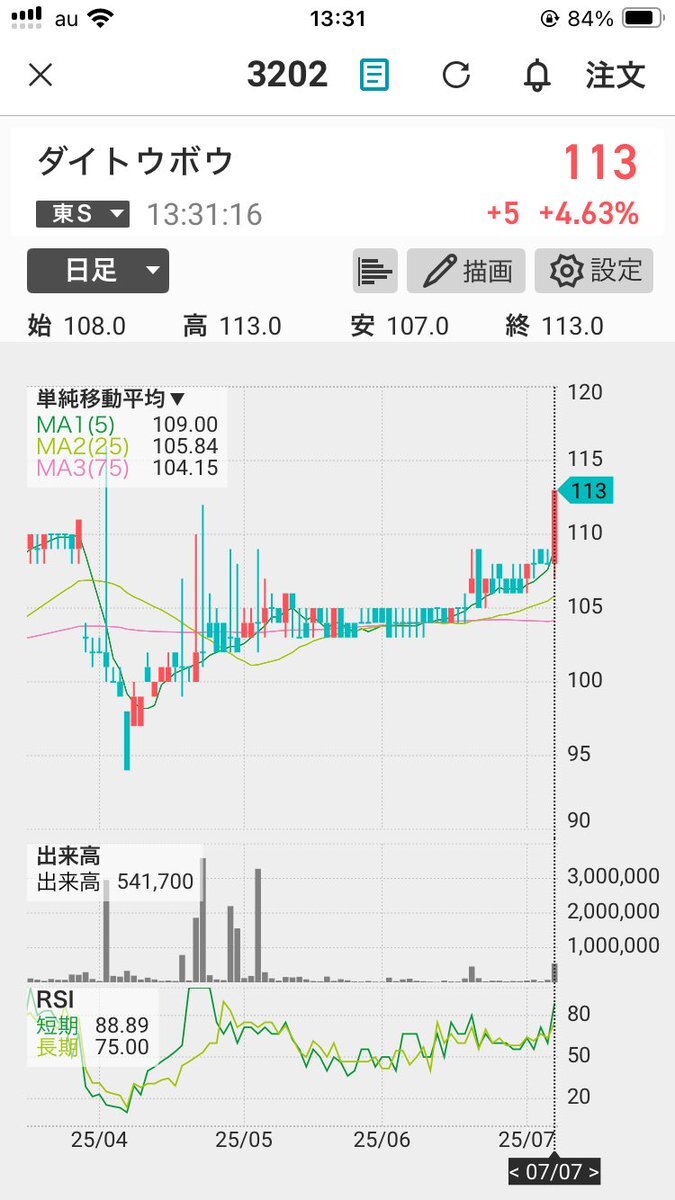Refresh the stock quote

pyautogui.click(x=456, y=75)
